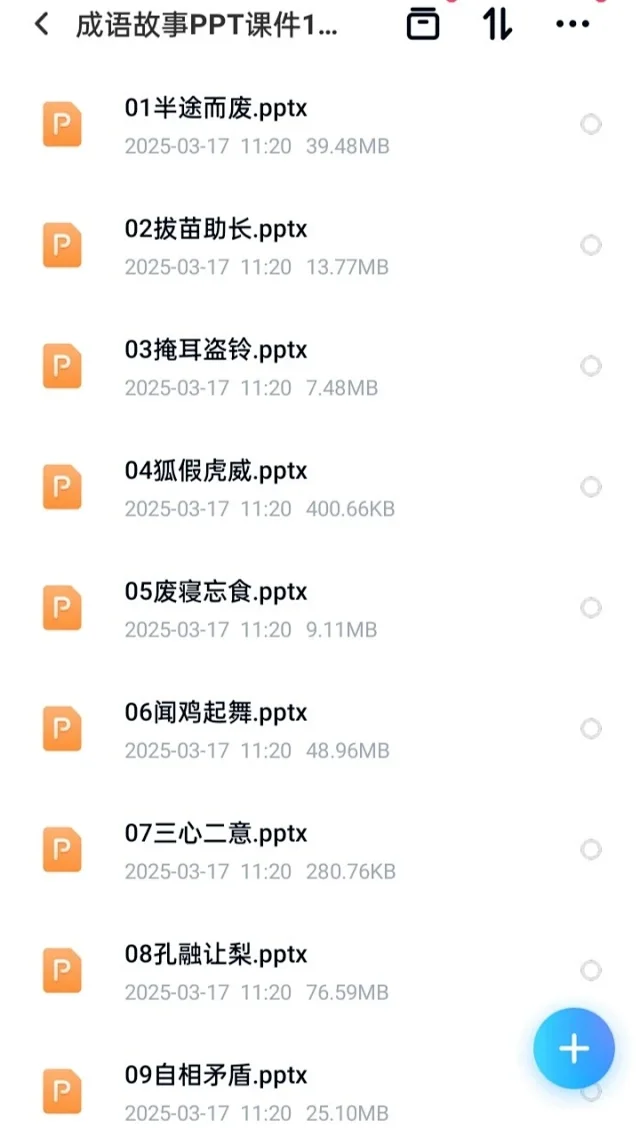Open the transfer list box icon
640x1137 pixels.
[423, 25]
